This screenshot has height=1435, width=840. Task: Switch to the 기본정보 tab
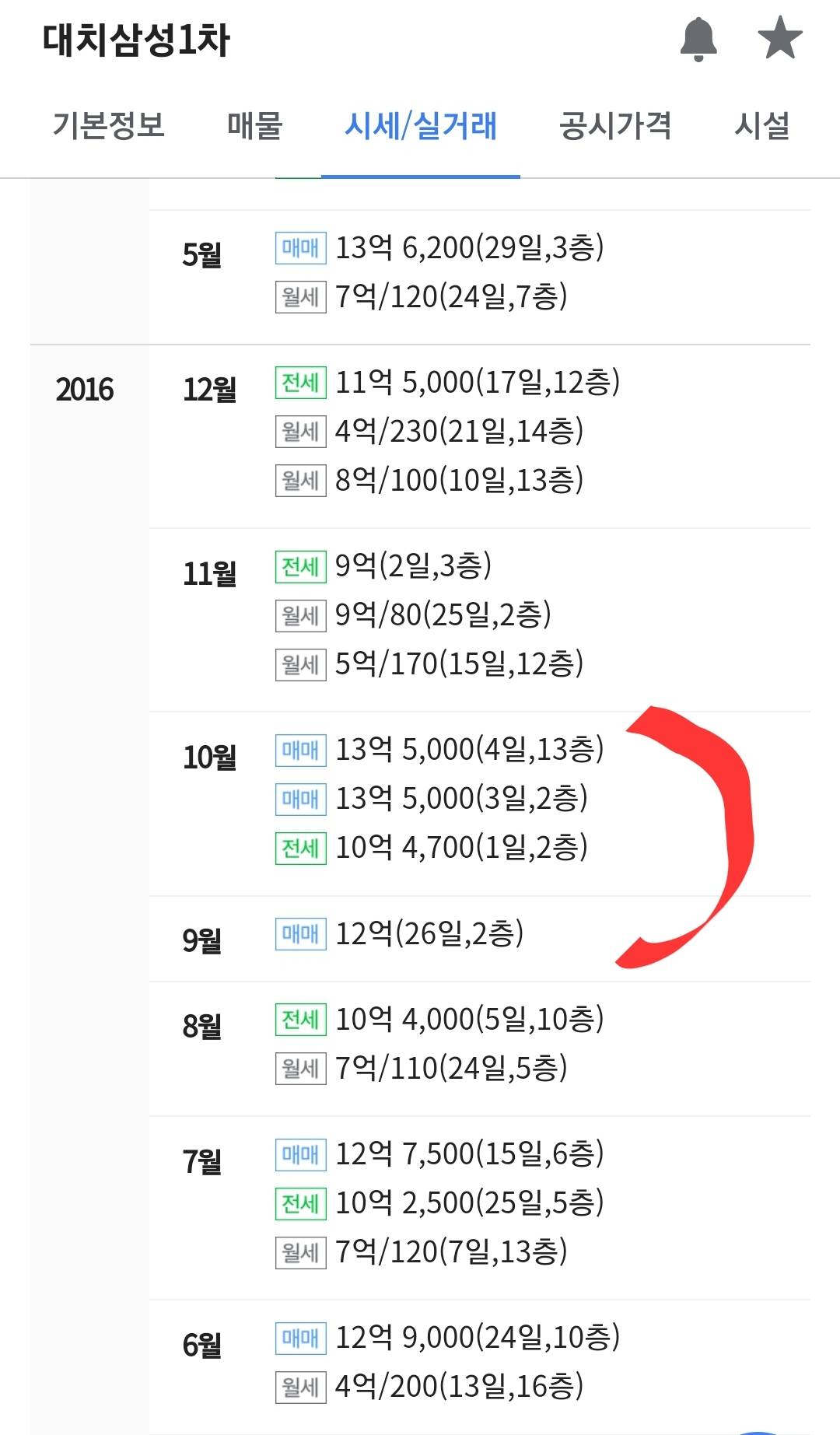(109, 125)
